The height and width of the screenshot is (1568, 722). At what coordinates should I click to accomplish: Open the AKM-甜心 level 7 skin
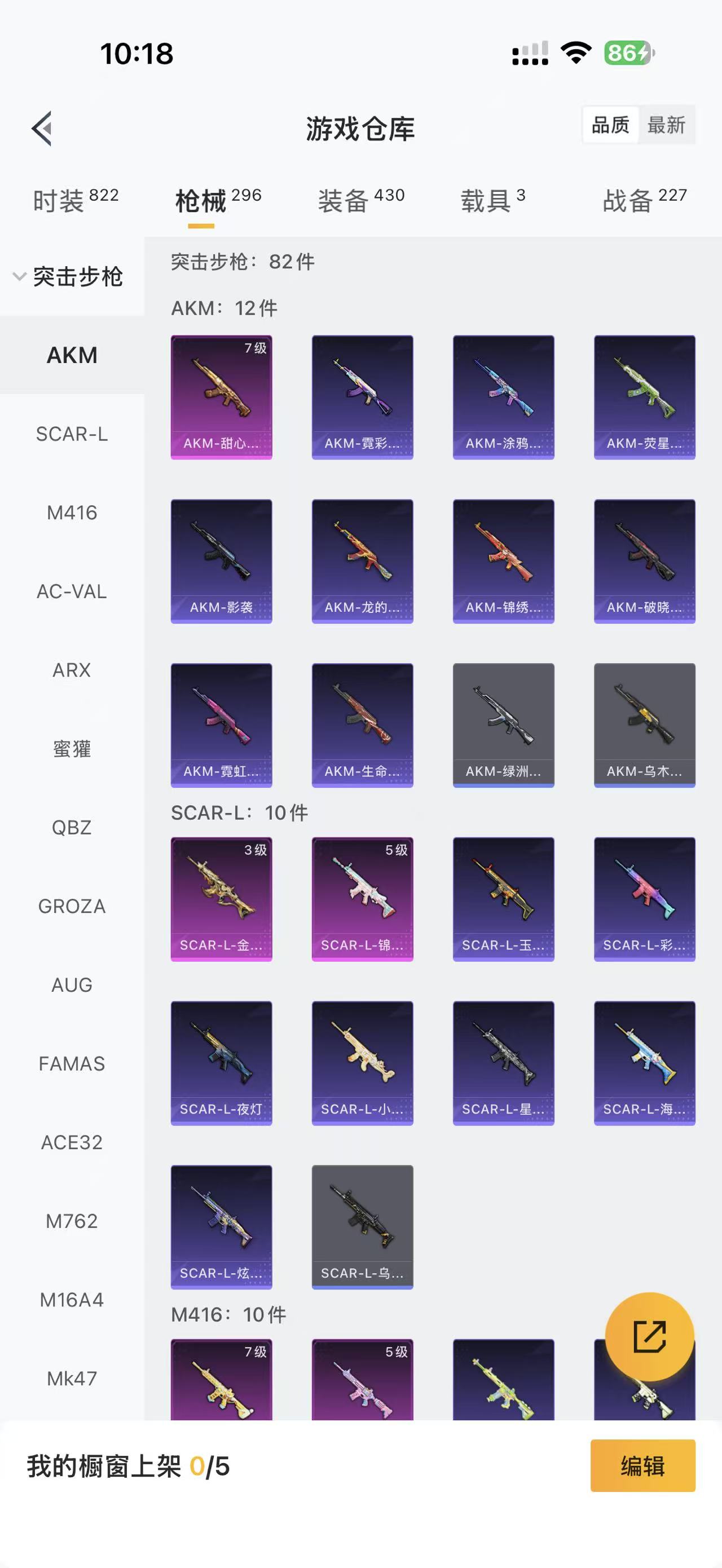(222, 397)
